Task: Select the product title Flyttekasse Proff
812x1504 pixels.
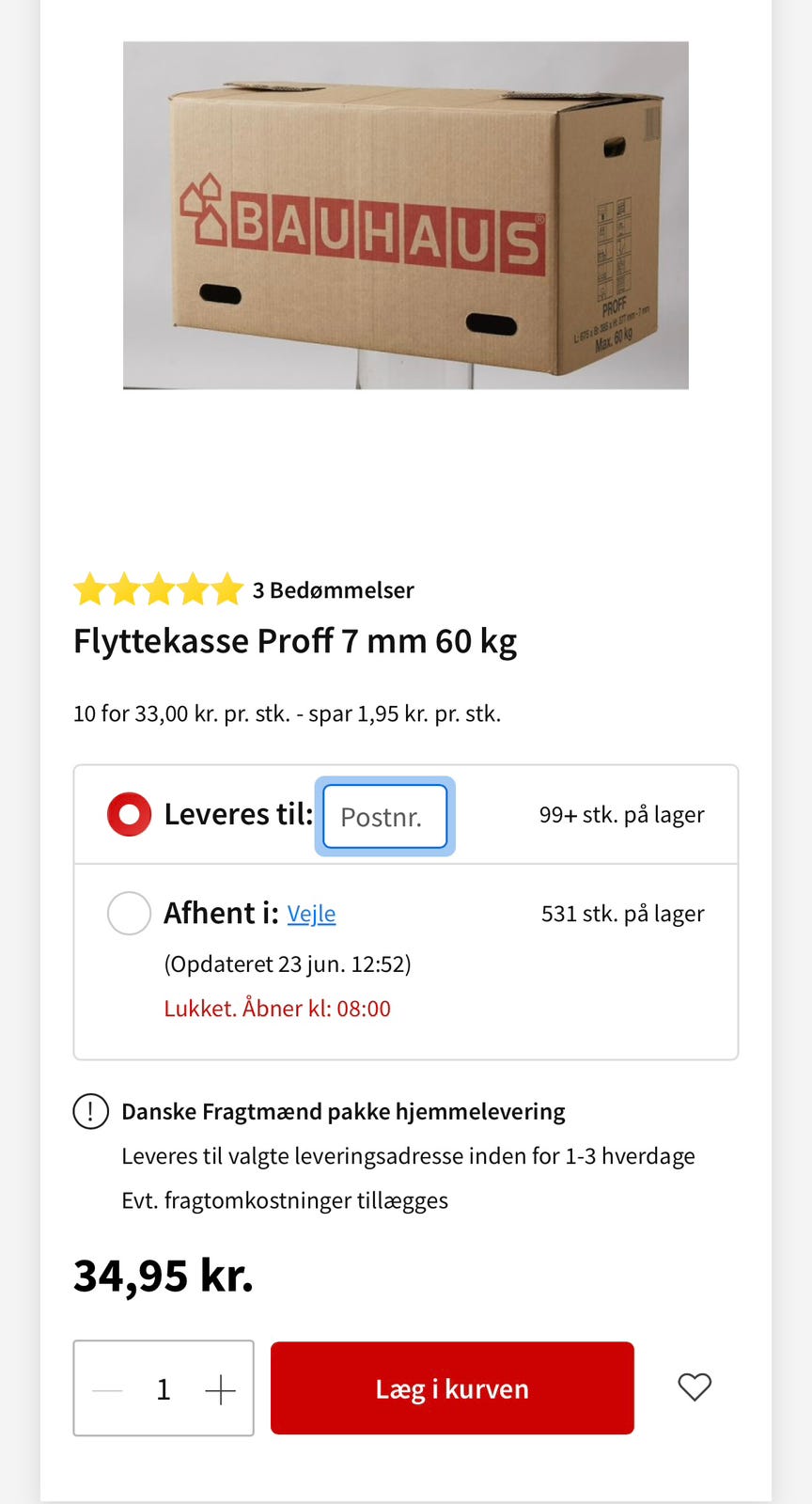Action: tap(295, 640)
